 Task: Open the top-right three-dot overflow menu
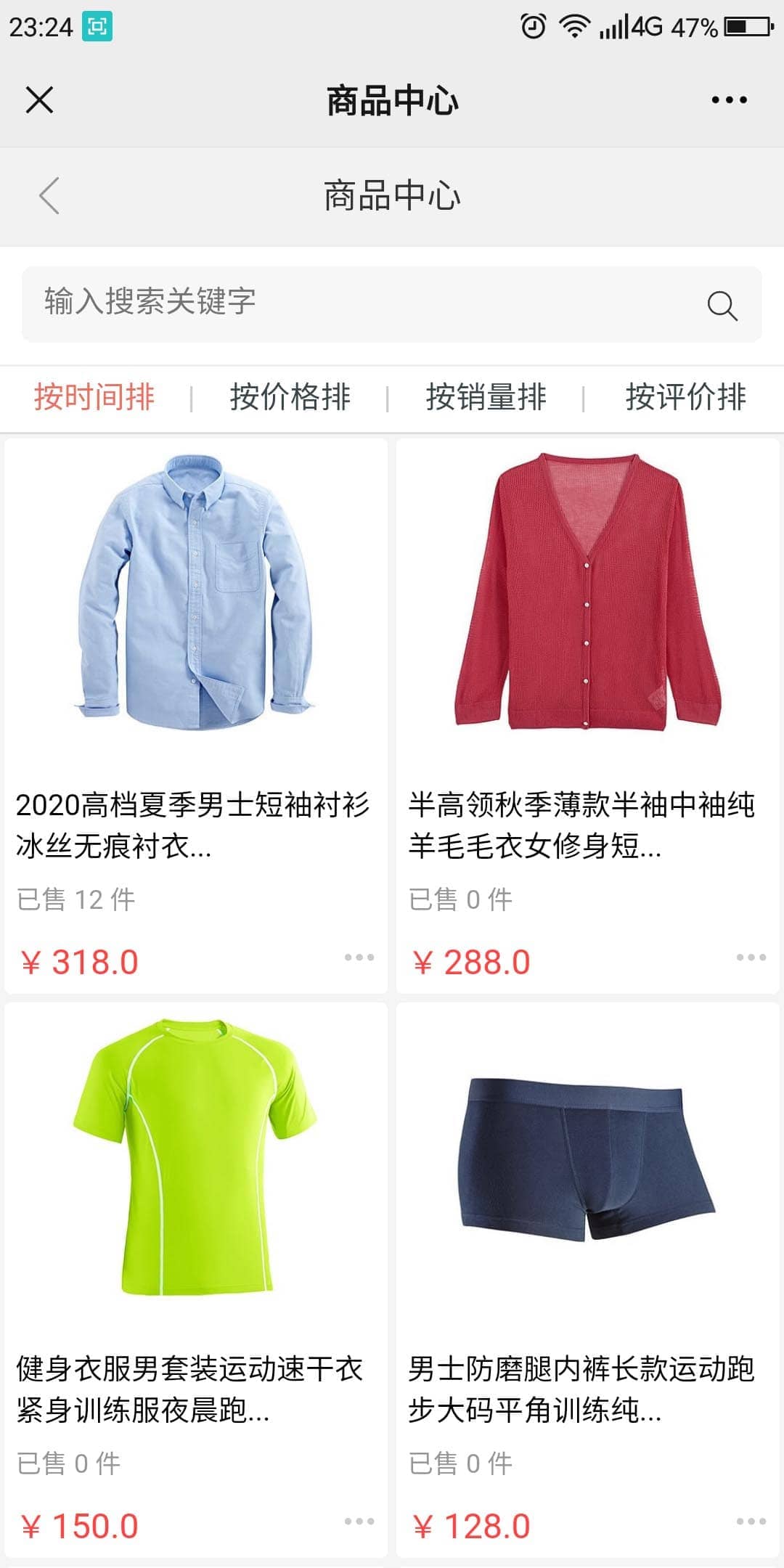click(729, 99)
